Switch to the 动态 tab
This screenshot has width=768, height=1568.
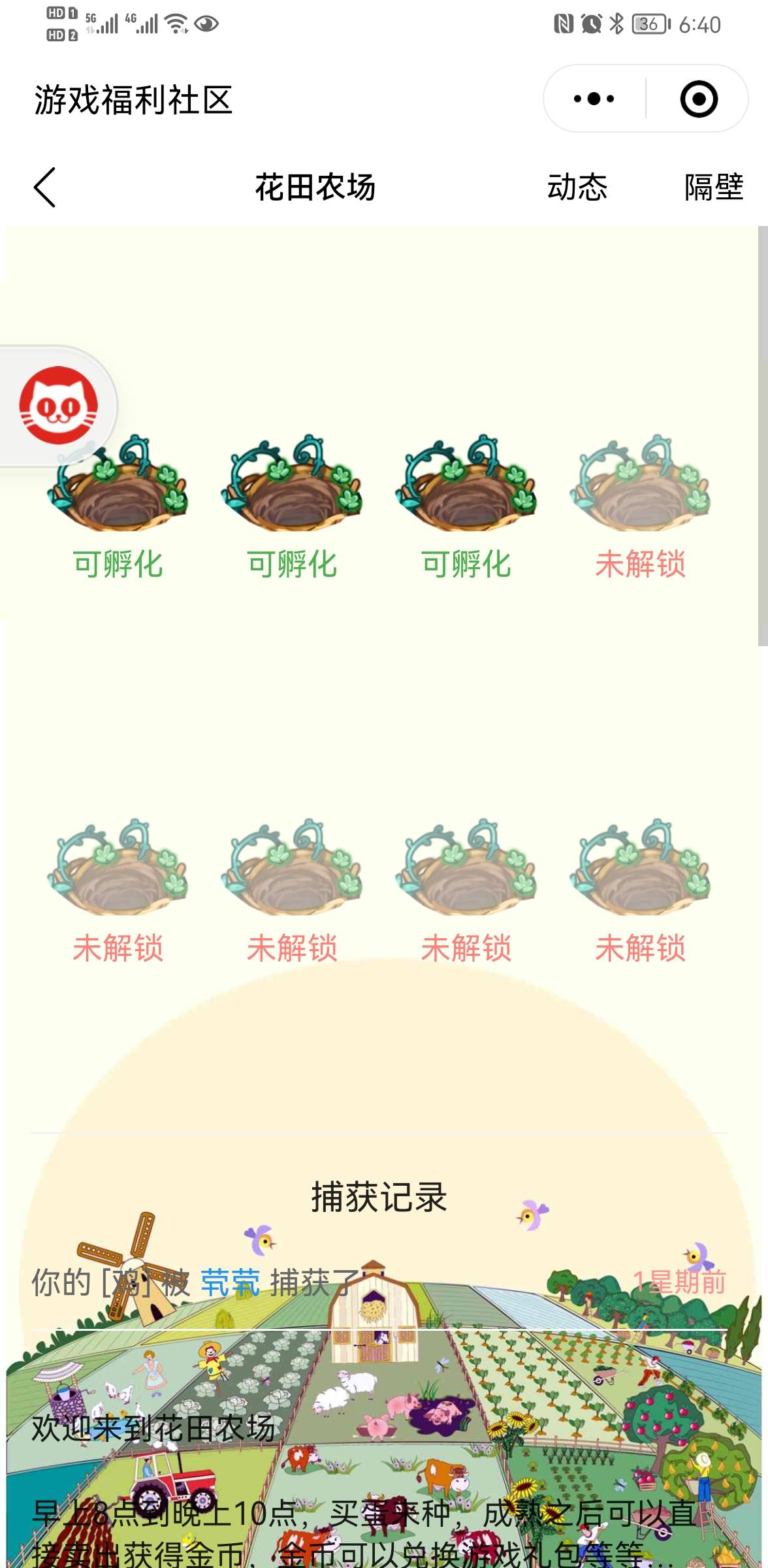click(x=577, y=188)
